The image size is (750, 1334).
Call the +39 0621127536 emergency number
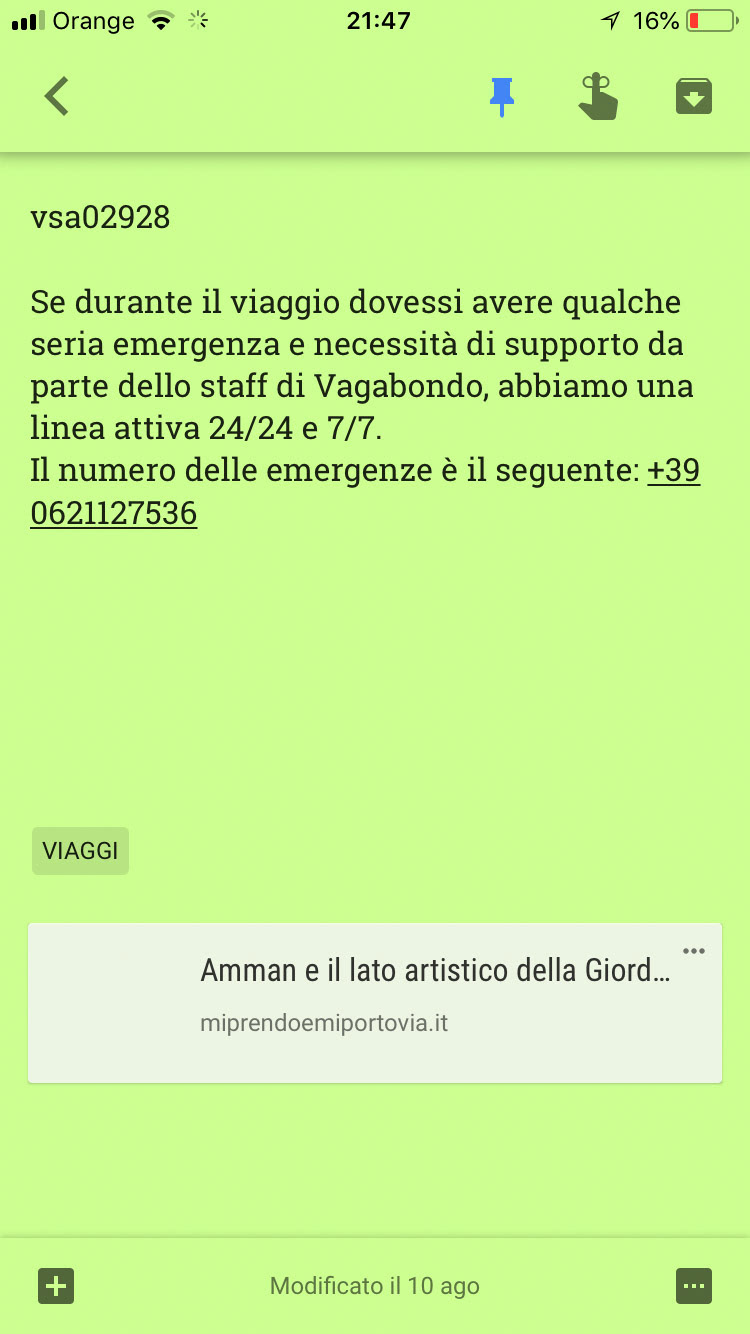pos(114,514)
